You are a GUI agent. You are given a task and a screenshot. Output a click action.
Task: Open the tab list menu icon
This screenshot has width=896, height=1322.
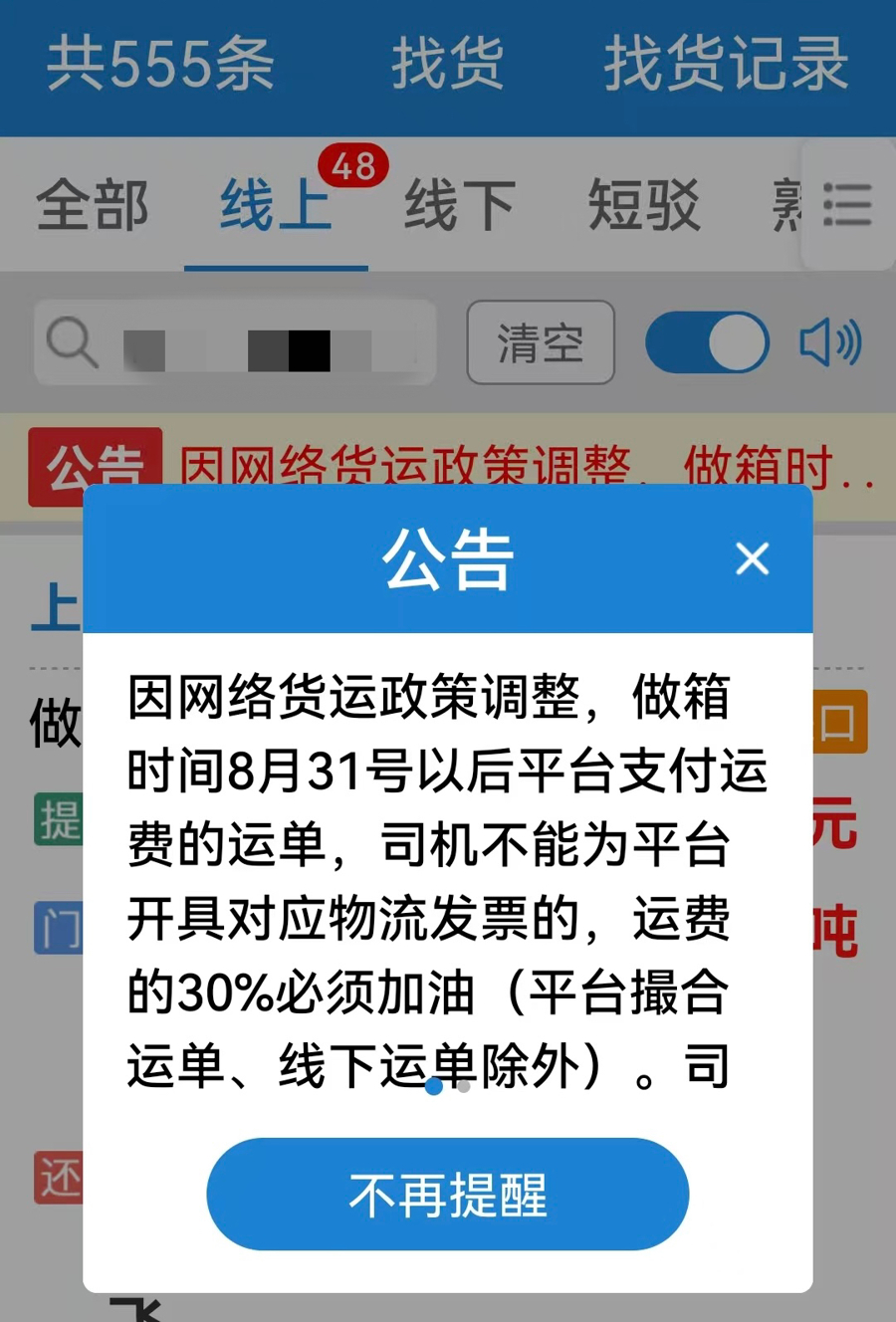(847, 206)
